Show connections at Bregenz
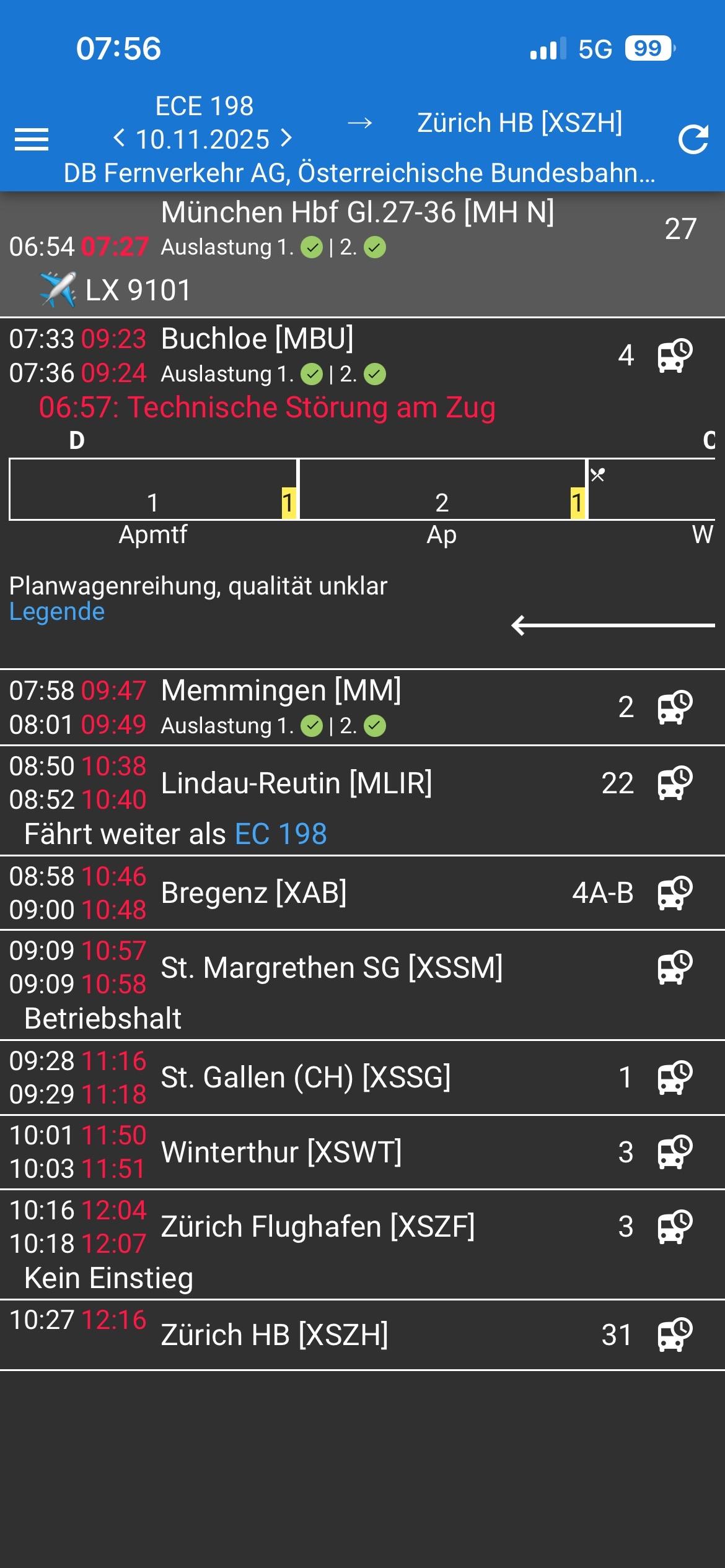725x1568 pixels. pos(674,893)
